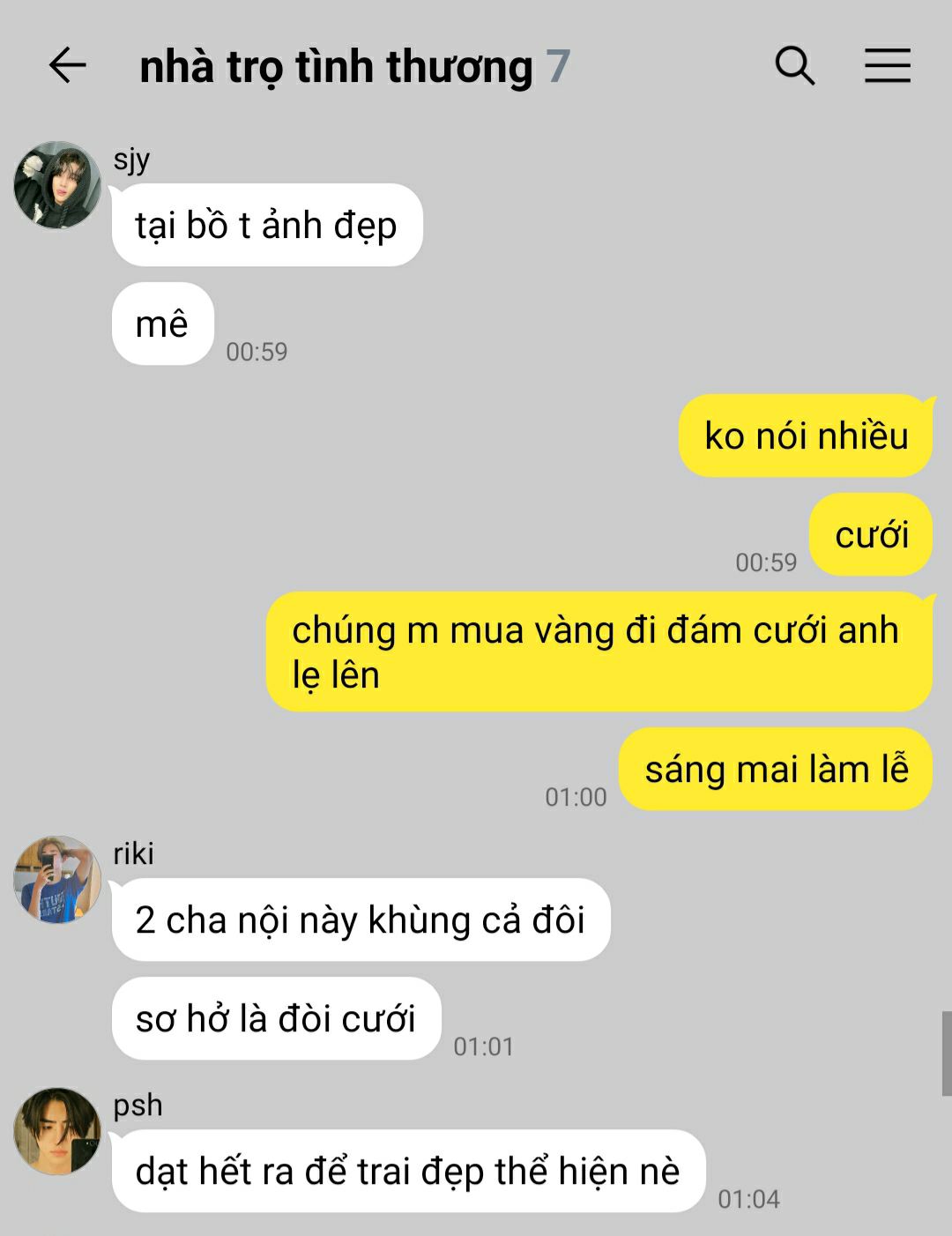View sjy's profile picture
Viewport: 952px width, 1236px height.
[x=57, y=185]
